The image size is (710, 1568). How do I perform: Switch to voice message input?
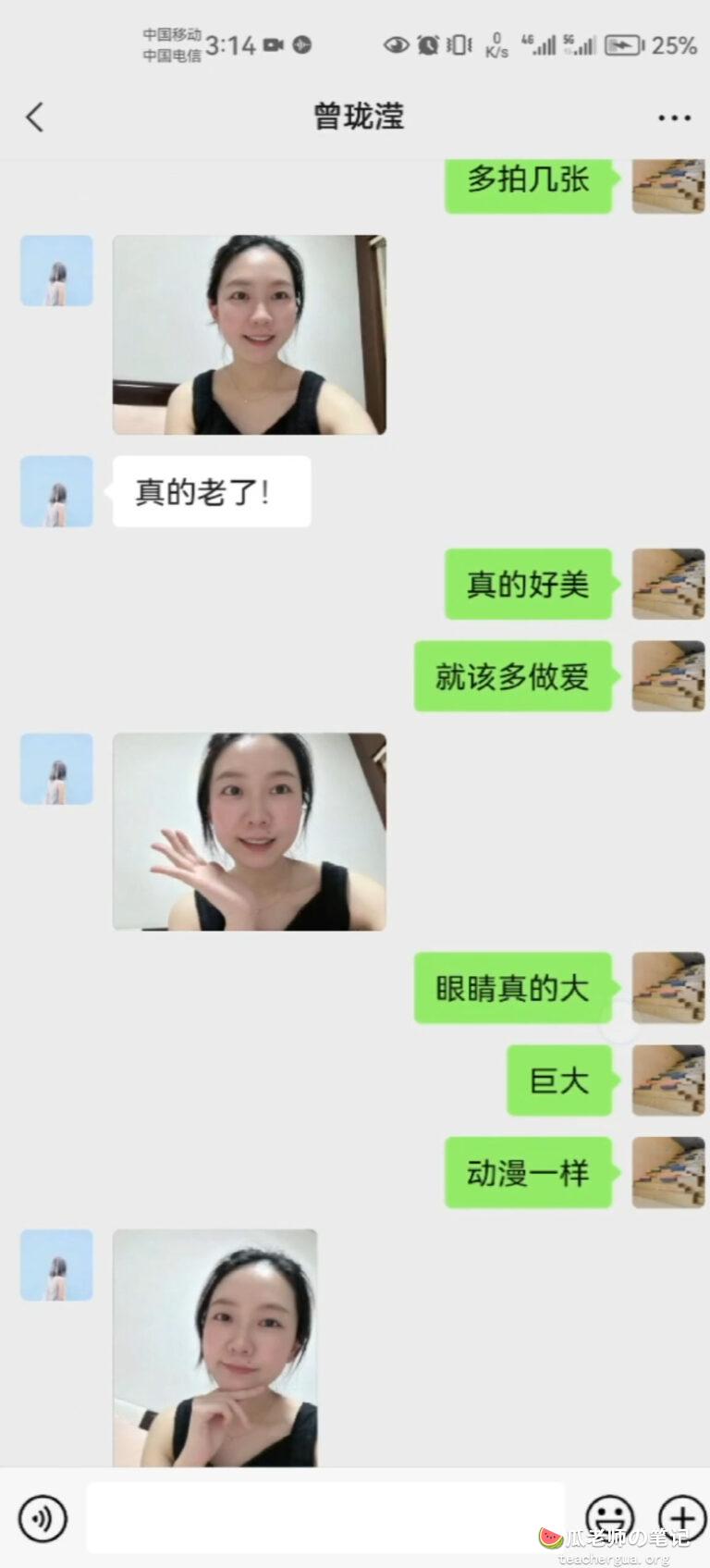click(x=43, y=1518)
